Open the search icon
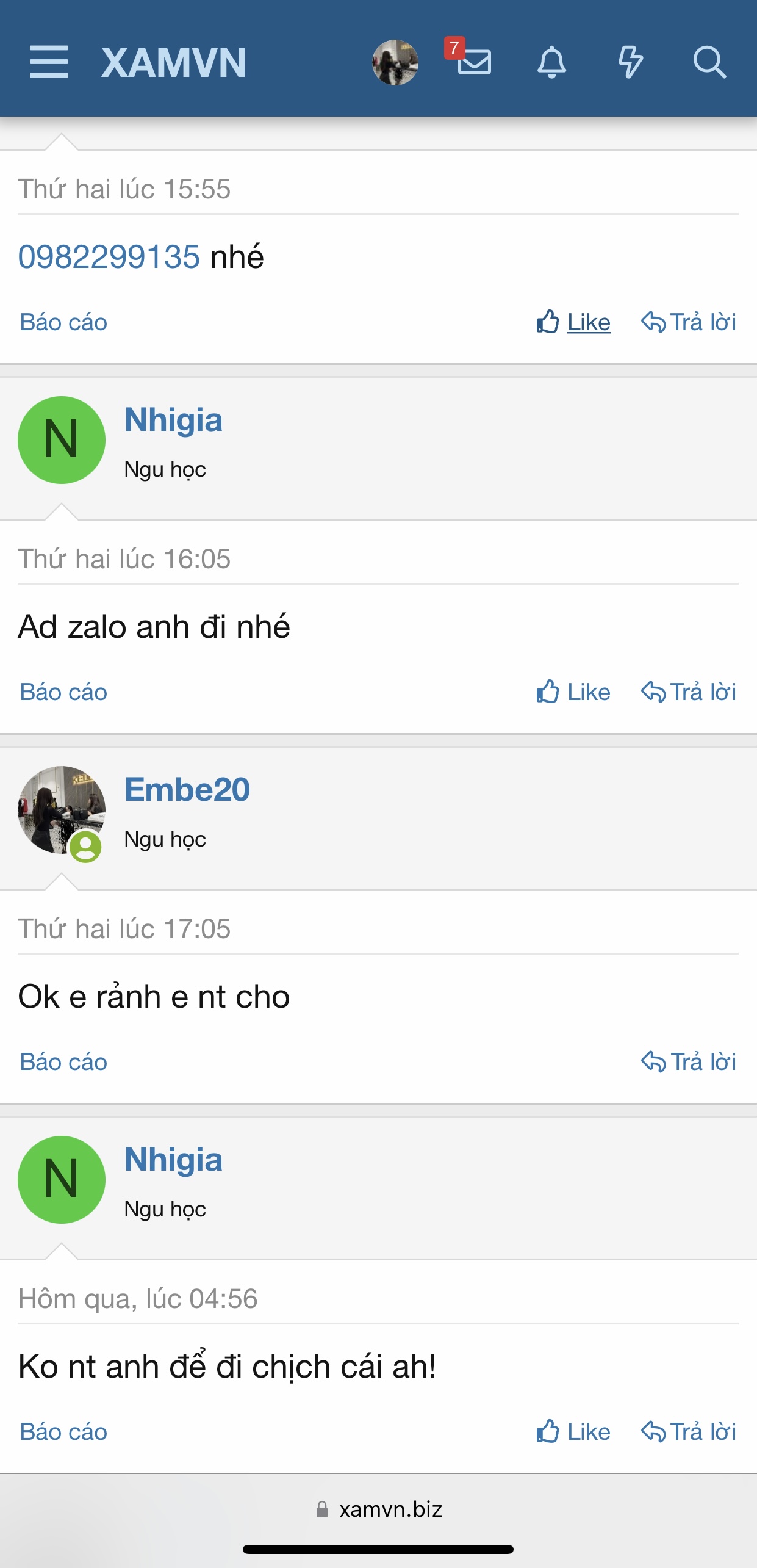 click(x=709, y=62)
